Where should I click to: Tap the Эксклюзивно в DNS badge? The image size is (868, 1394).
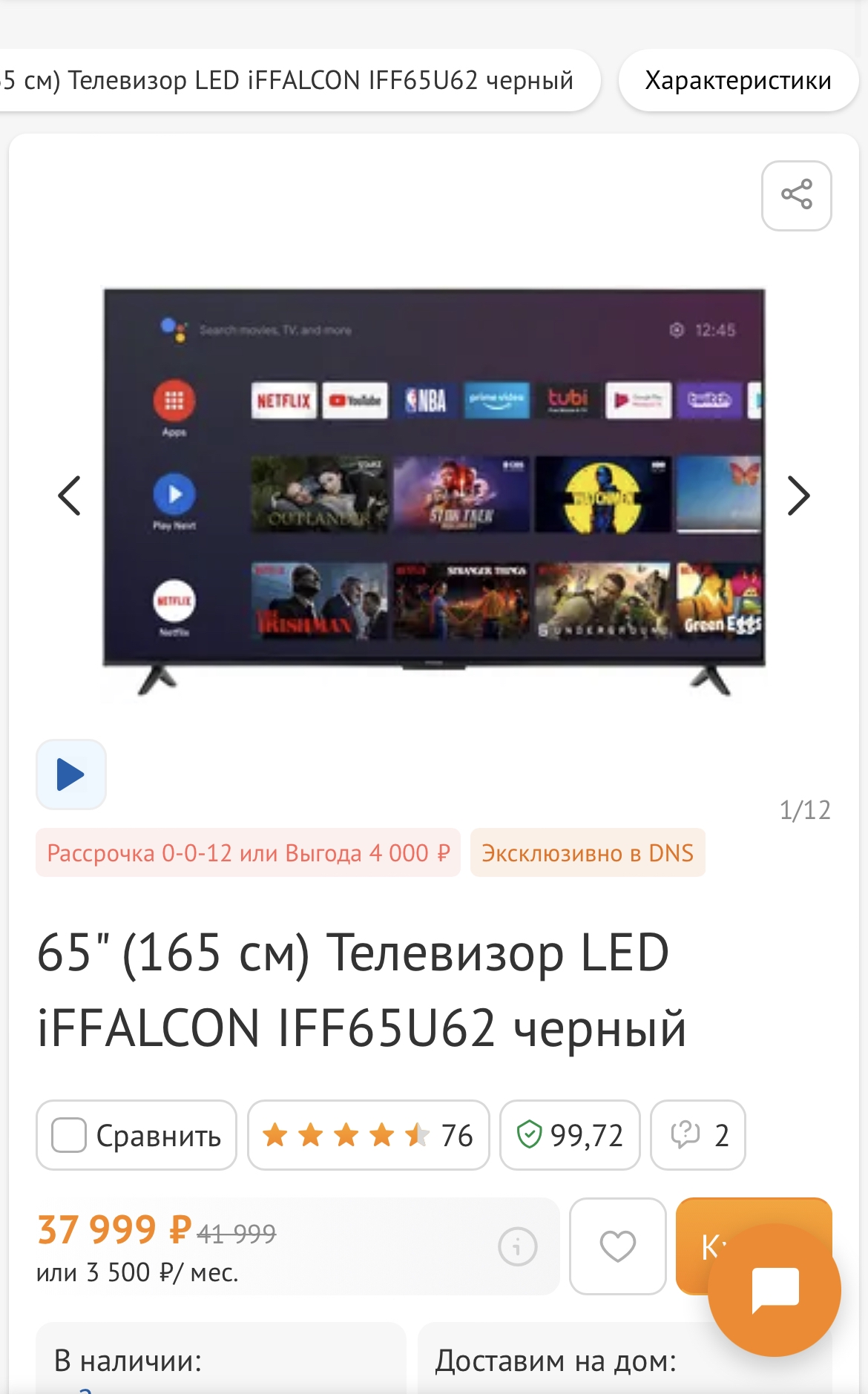[588, 852]
